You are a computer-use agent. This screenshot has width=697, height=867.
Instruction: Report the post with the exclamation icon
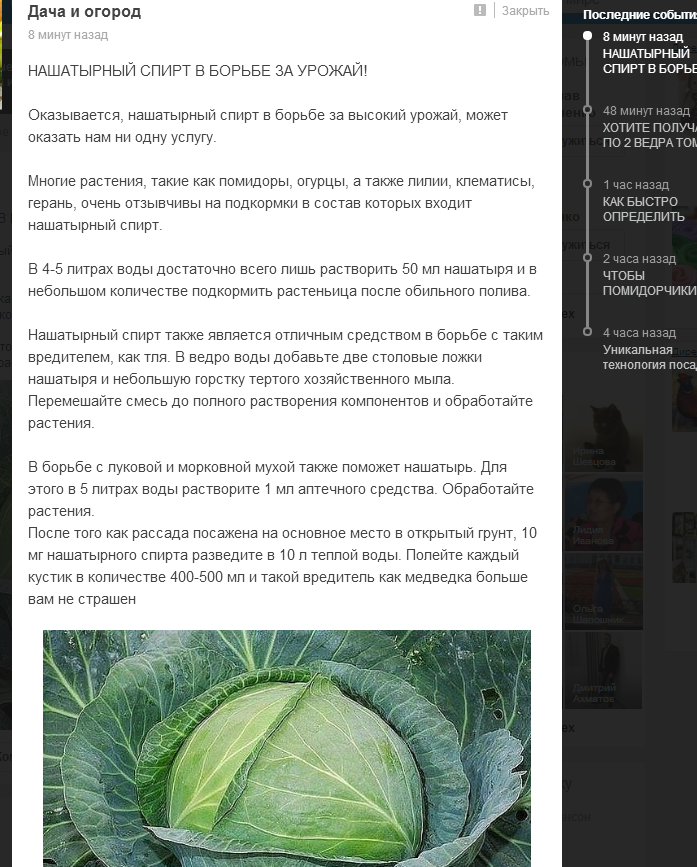(x=480, y=10)
